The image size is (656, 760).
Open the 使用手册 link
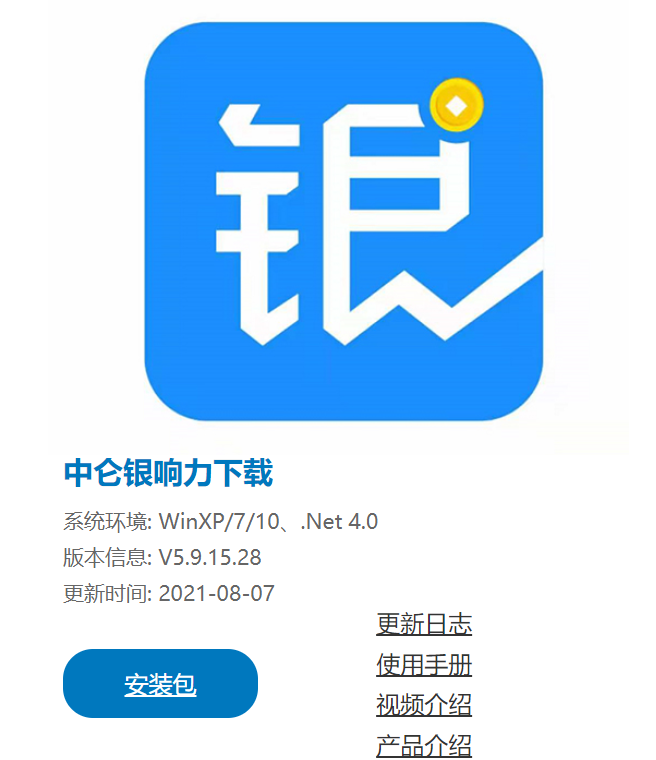pyautogui.click(x=424, y=665)
